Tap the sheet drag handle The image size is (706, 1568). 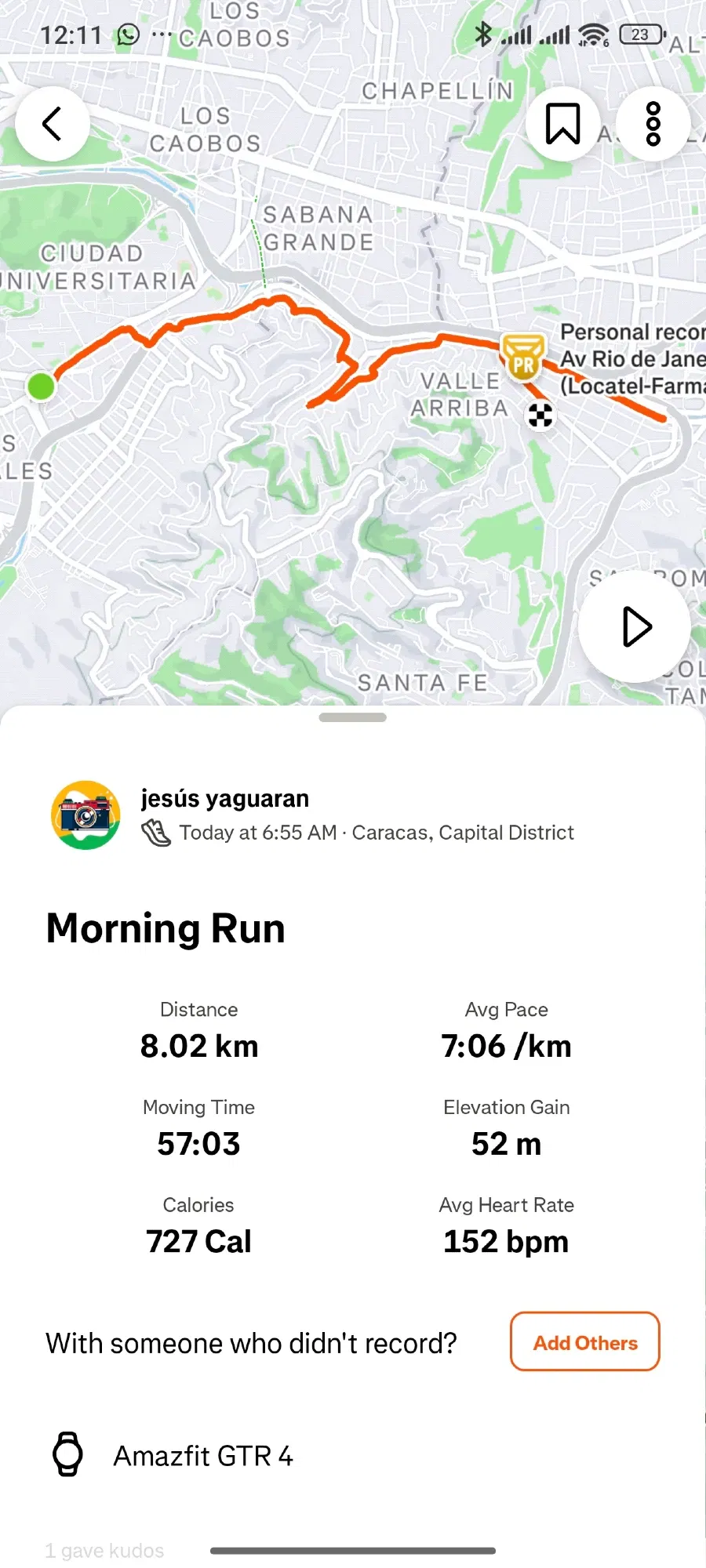[x=353, y=717]
